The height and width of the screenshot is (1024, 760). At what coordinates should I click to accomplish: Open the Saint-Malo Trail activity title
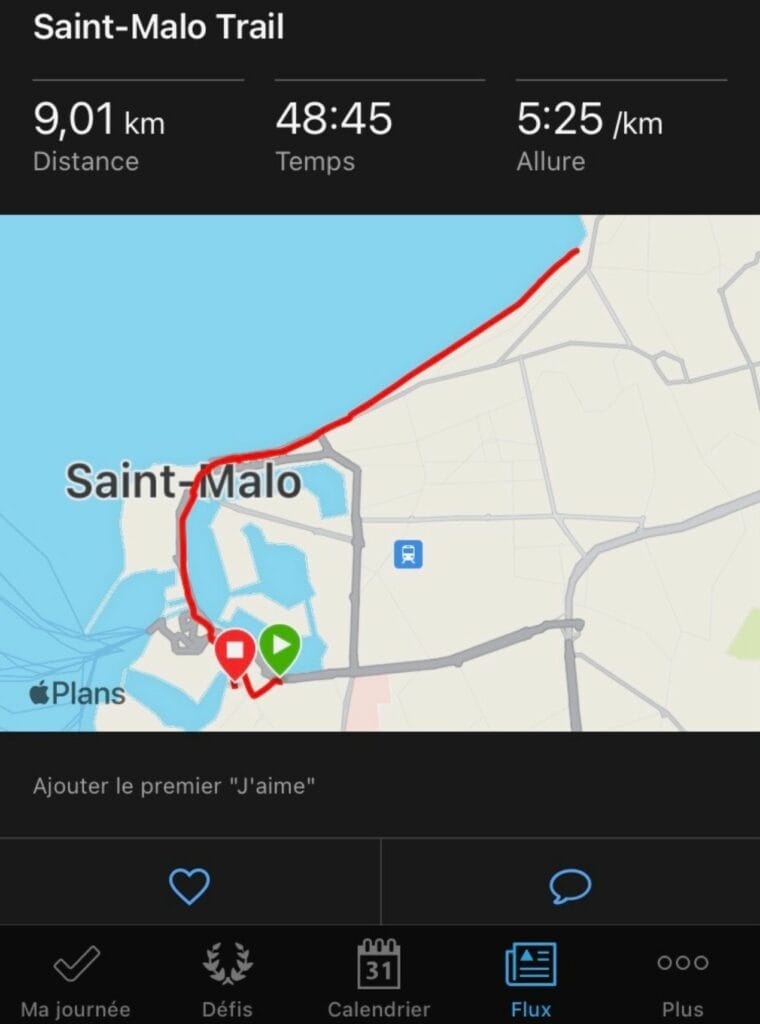pos(158,28)
